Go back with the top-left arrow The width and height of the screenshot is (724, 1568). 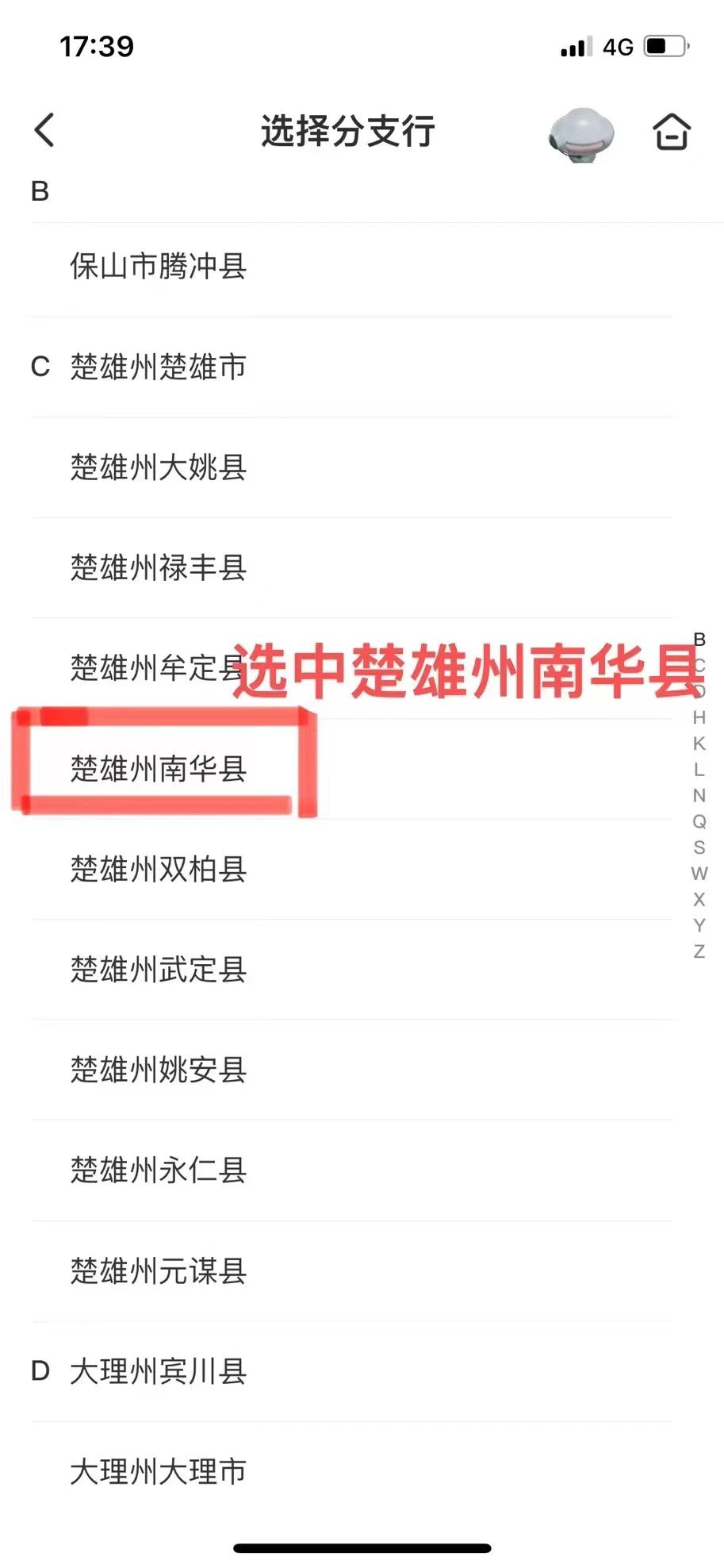pos(45,130)
